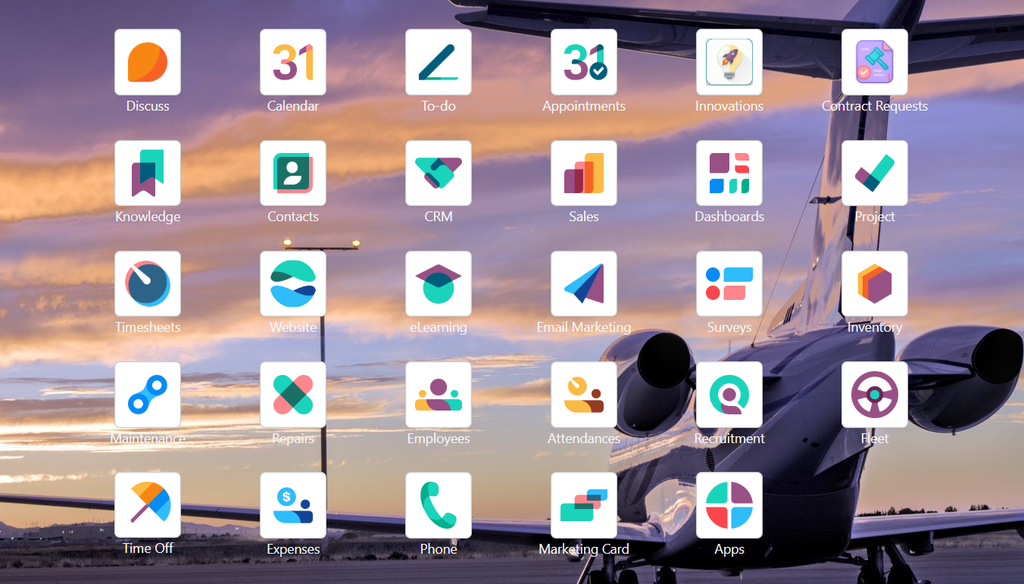Open Email Marketing
The image size is (1024, 584).
(x=584, y=284)
